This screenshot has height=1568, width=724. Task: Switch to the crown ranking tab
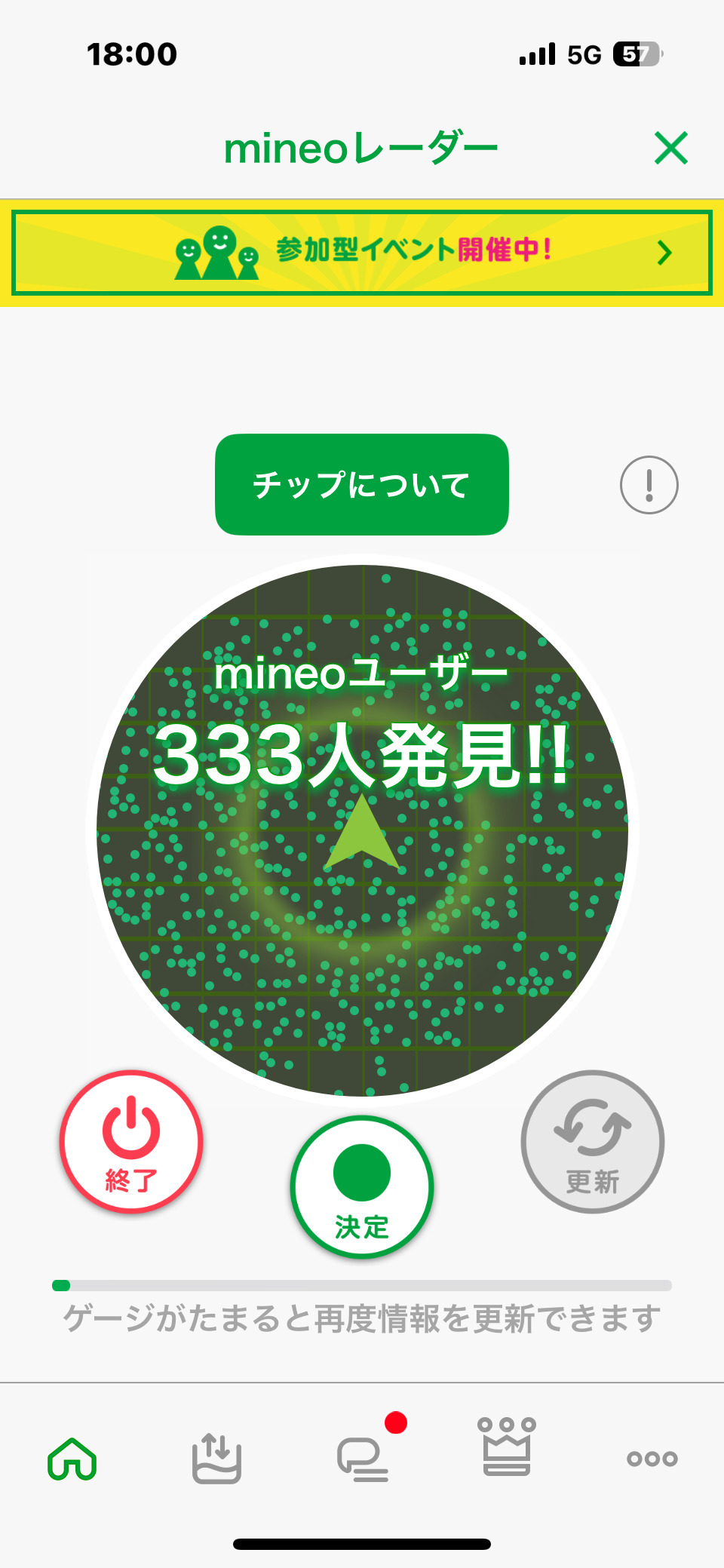(507, 1448)
